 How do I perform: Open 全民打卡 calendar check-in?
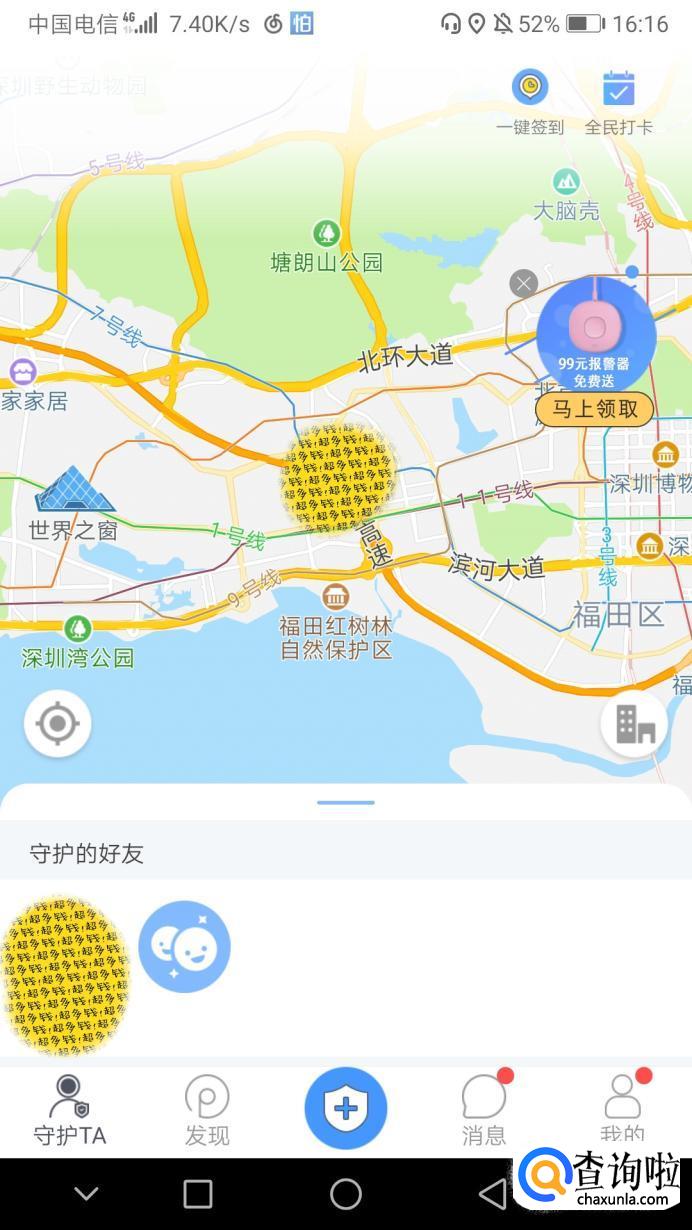click(x=619, y=101)
